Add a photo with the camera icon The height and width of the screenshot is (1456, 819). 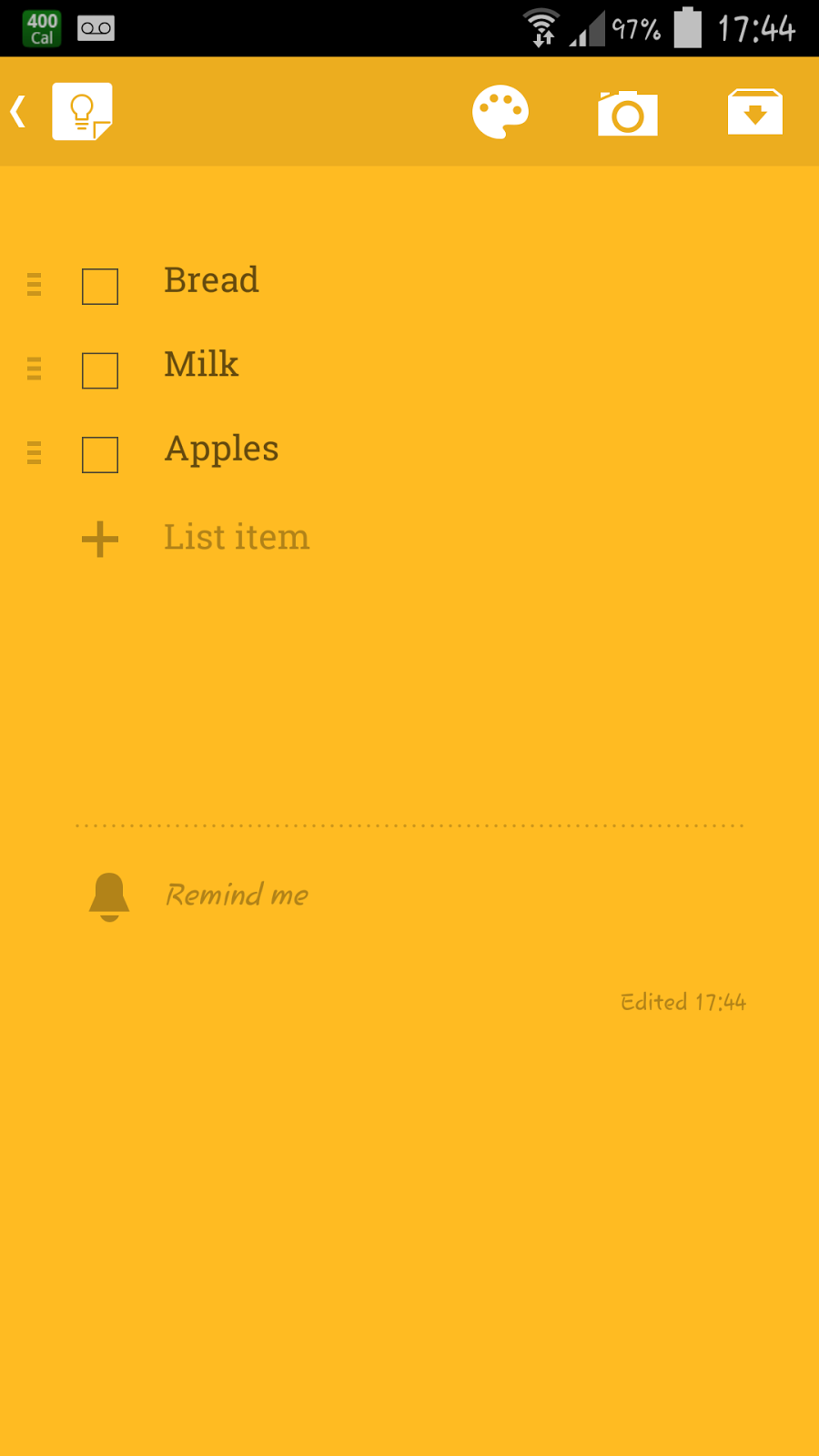[627, 113]
